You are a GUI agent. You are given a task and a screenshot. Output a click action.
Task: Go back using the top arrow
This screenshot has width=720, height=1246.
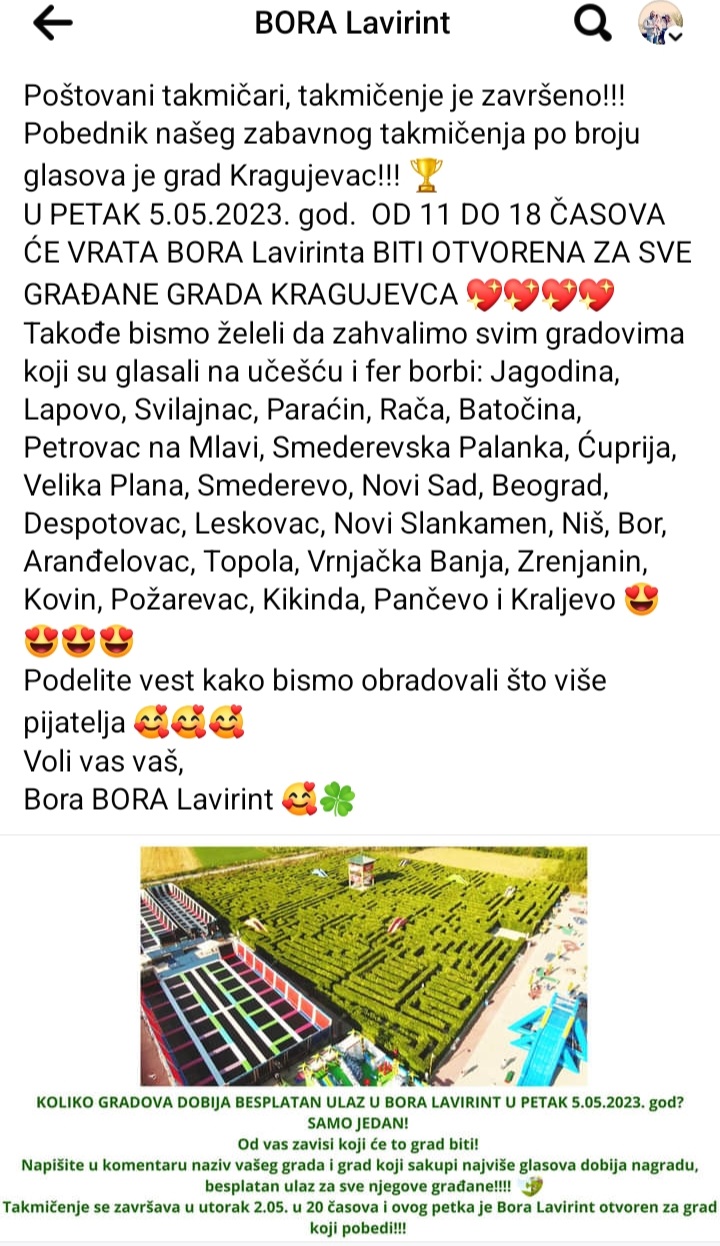(53, 24)
